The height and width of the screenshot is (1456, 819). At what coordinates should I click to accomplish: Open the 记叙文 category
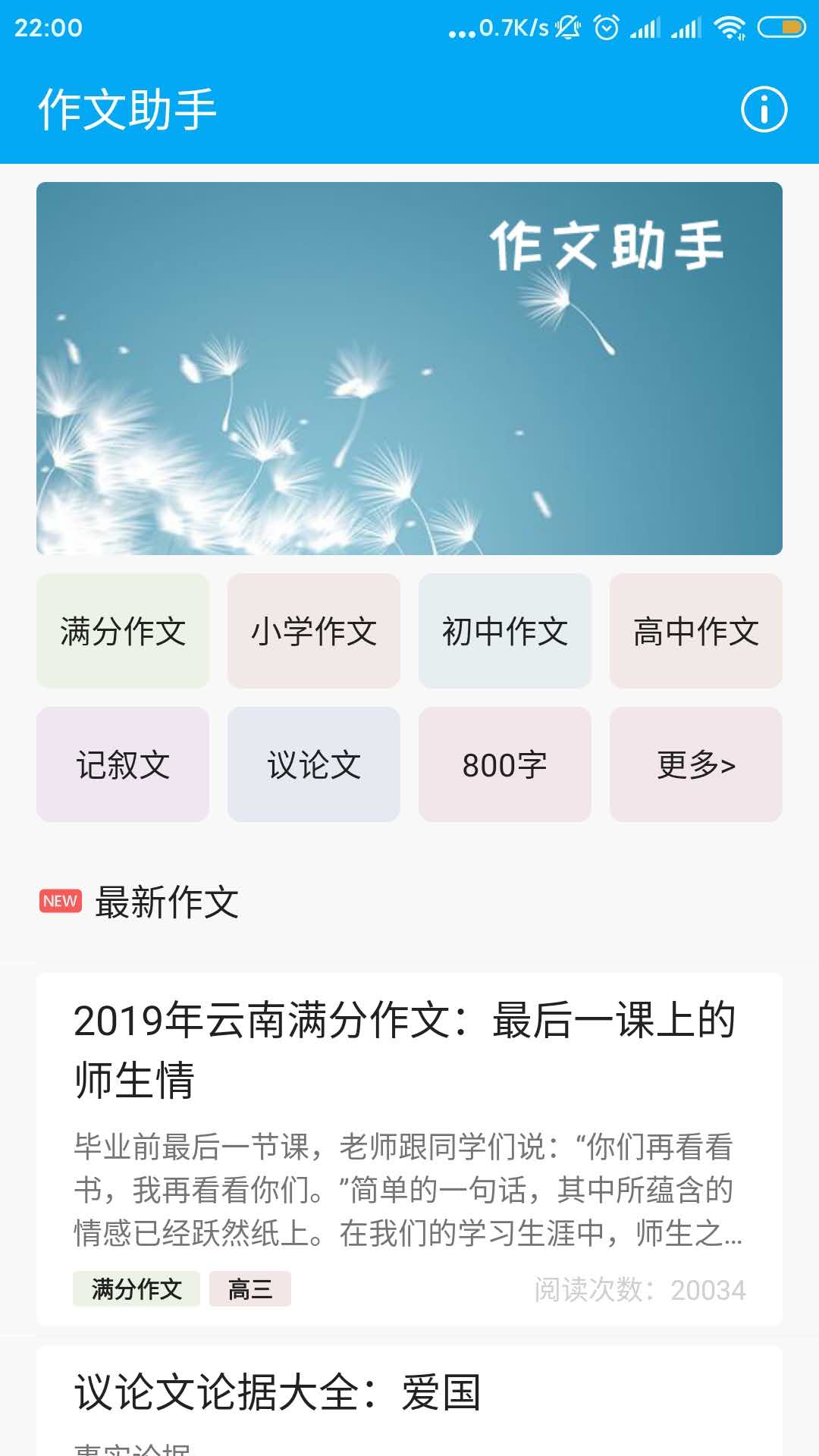(123, 764)
